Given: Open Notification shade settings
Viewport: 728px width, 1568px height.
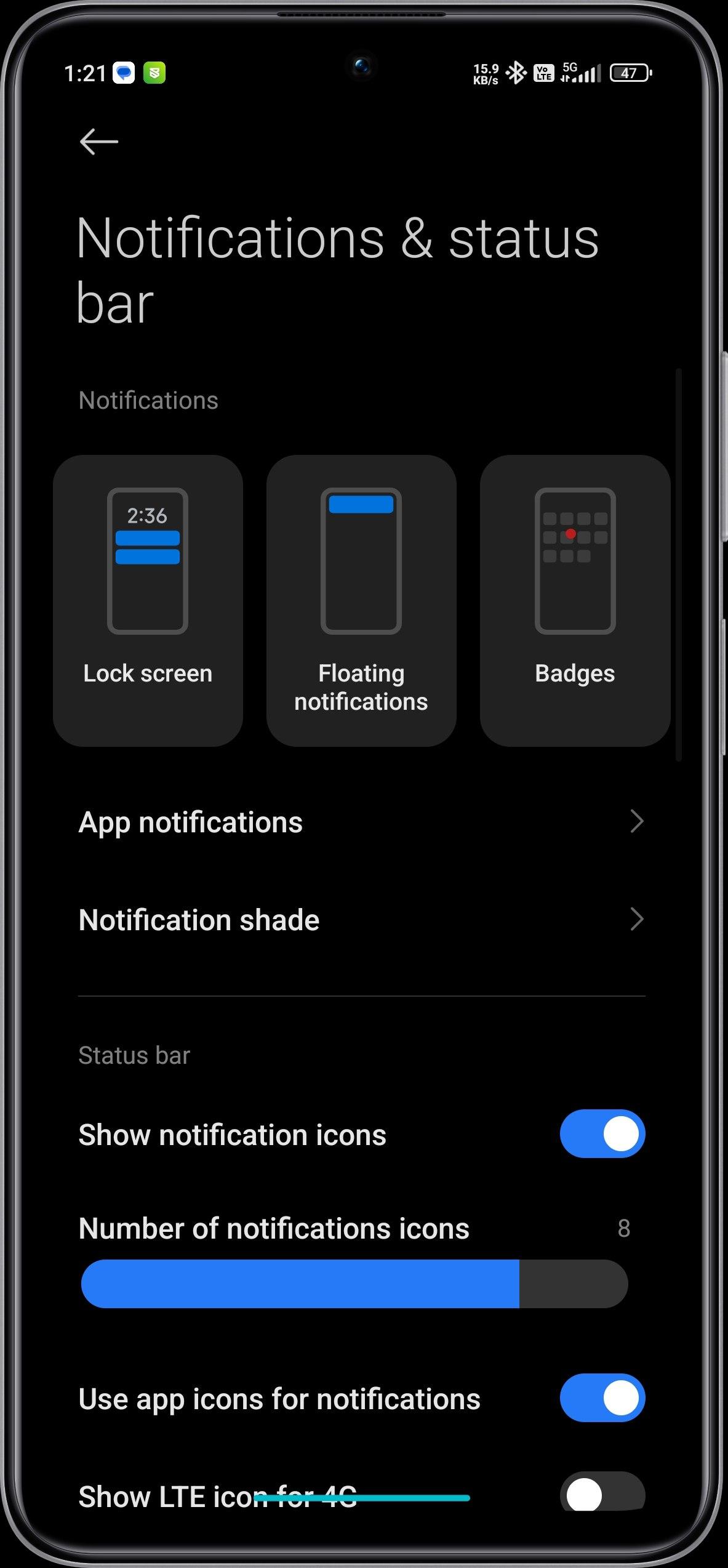Looking at the screenshot, I should click(362, 920).
